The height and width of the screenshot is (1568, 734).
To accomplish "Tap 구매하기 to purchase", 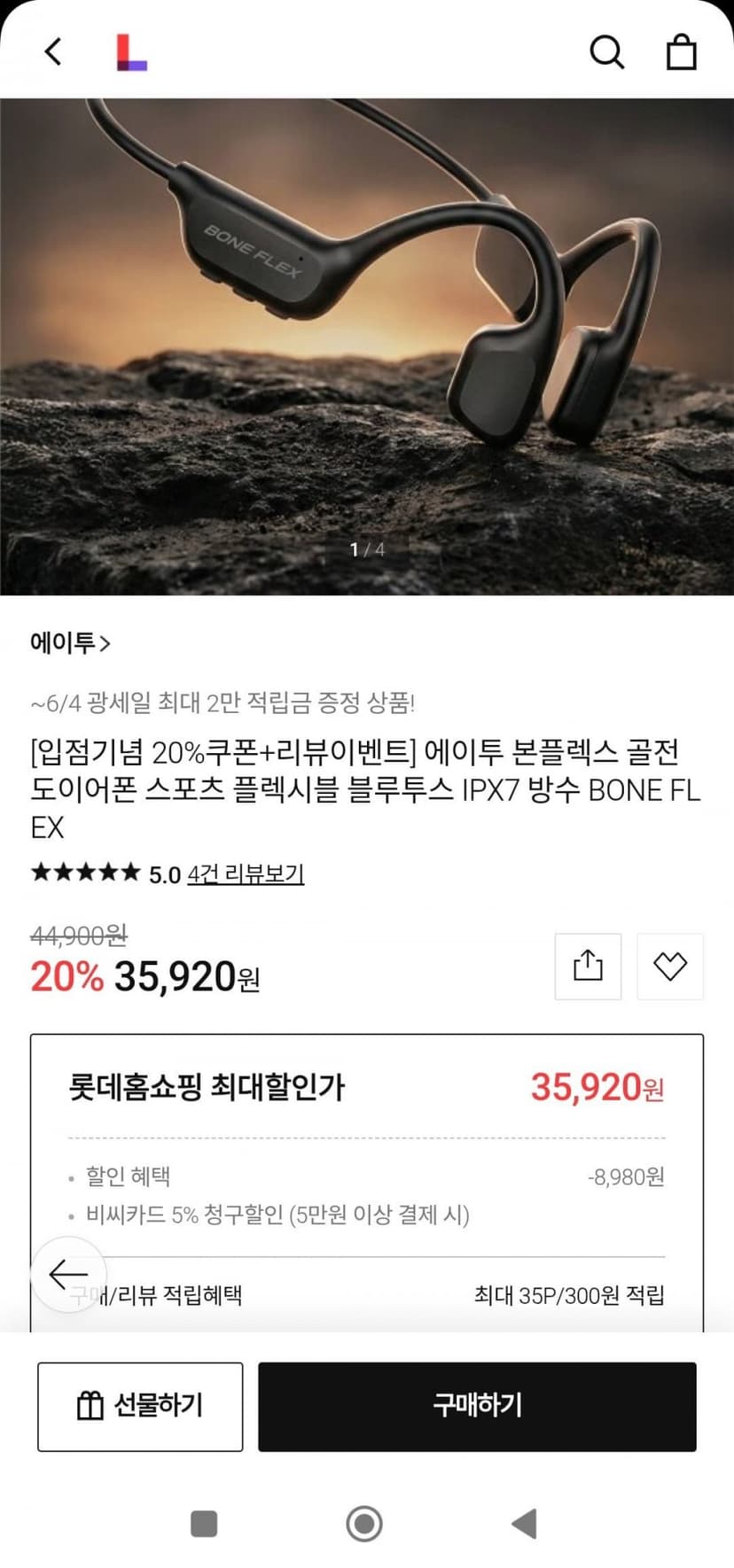I will [477, 1406].
